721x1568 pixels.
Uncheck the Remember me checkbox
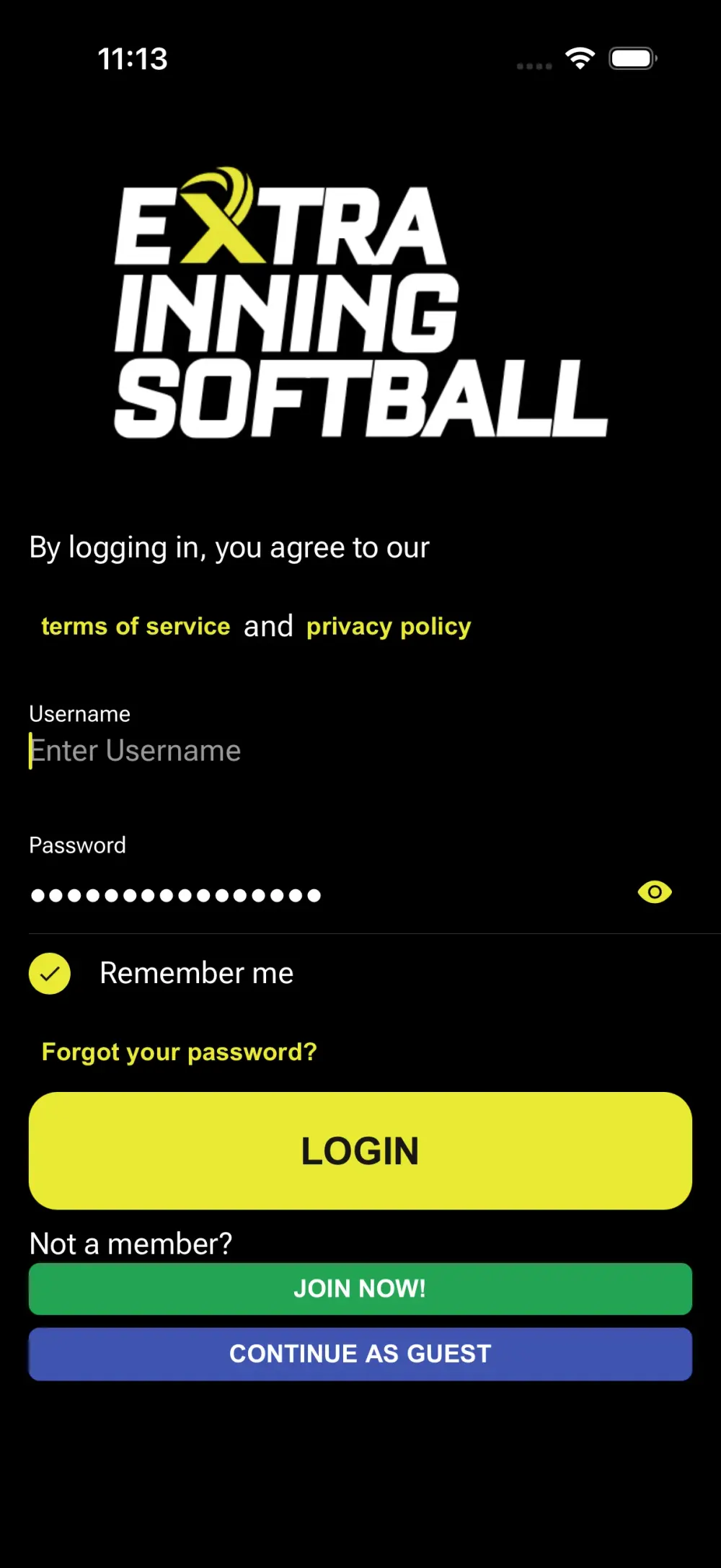50,974
